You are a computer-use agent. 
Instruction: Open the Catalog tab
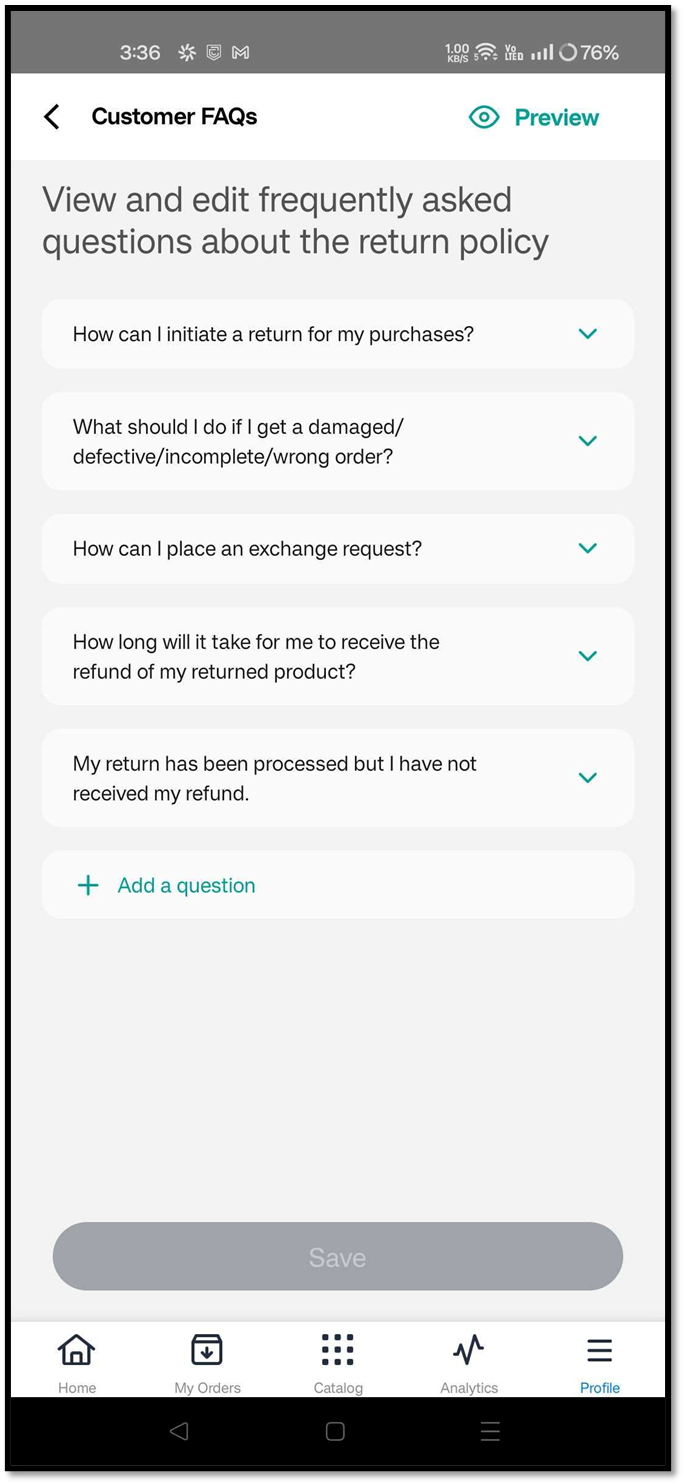point(338,1362)
